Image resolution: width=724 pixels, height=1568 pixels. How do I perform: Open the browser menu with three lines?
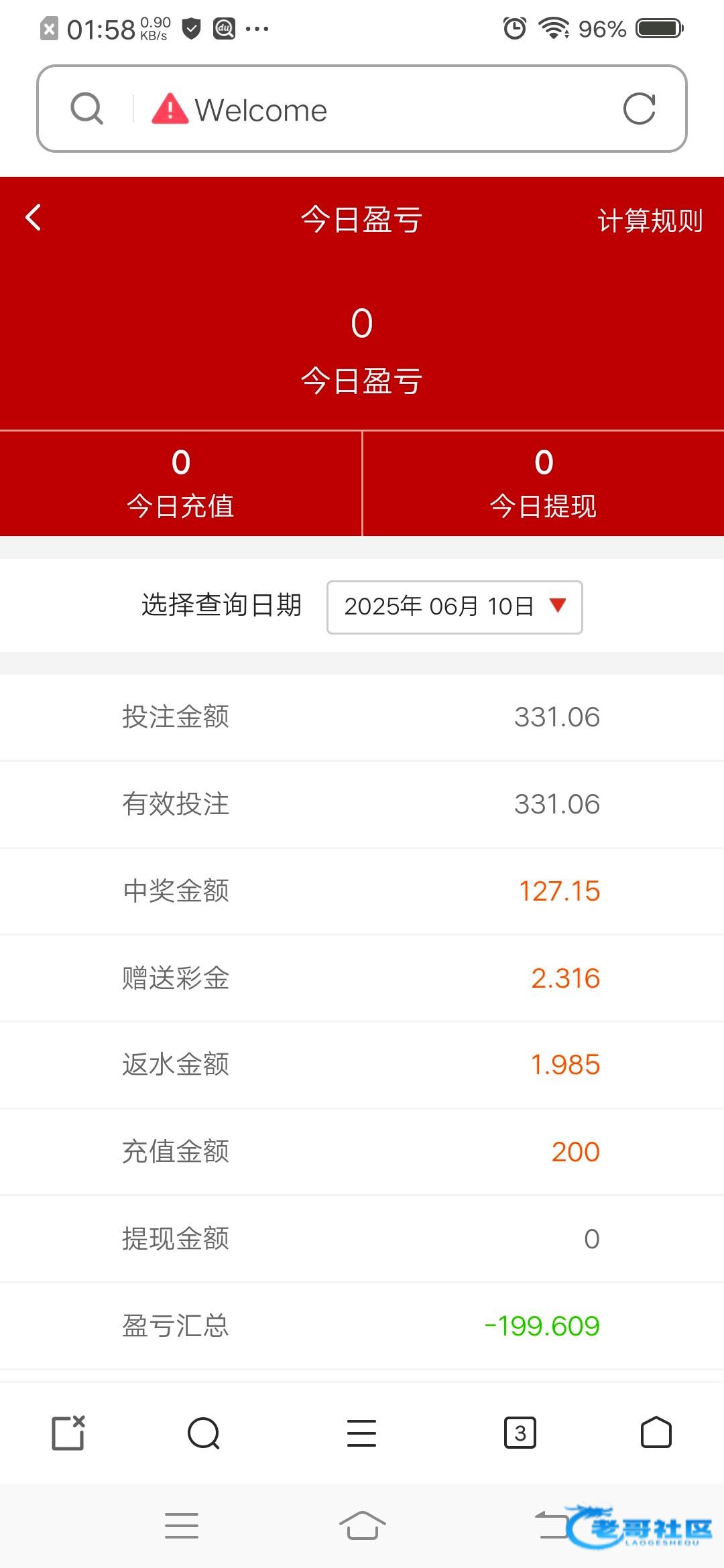click(x=361, y=1433)
